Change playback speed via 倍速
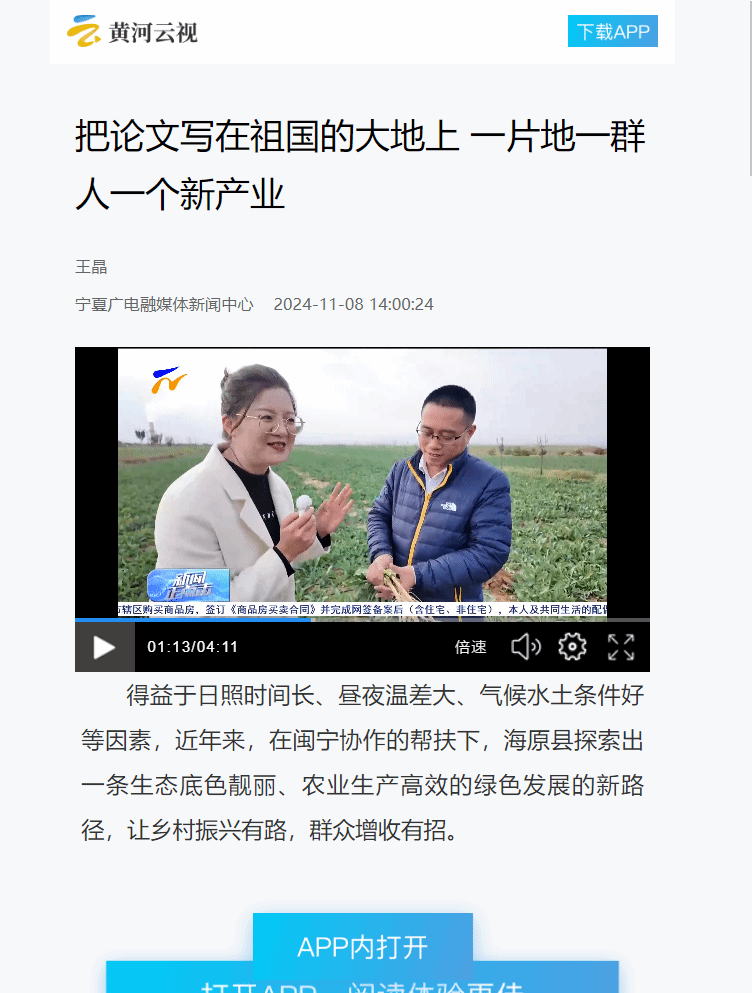This screenshot has width=752, height=993. [471, 647]
